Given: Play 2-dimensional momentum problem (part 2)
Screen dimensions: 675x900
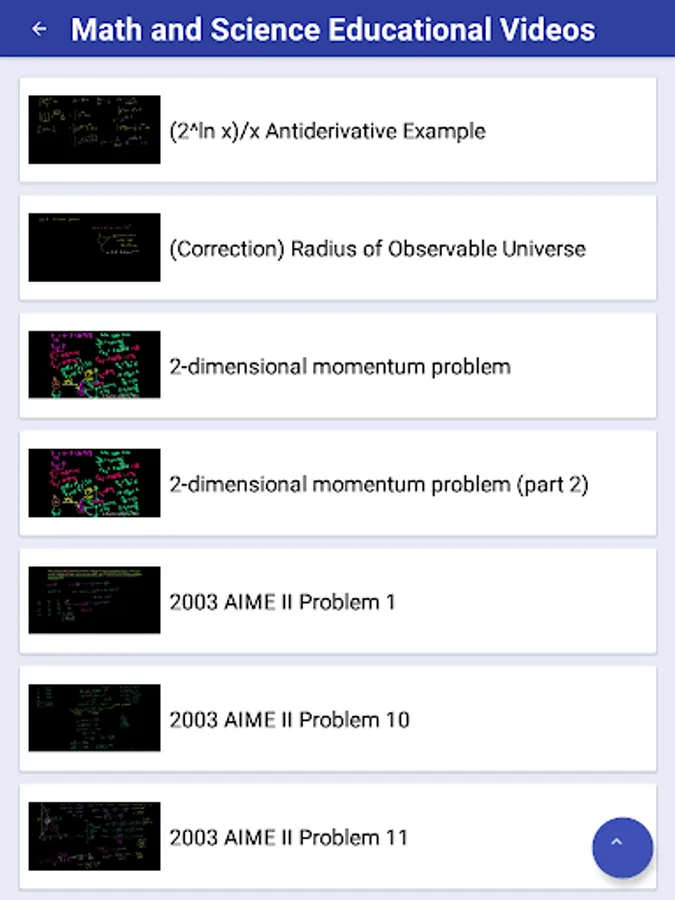Looking at the screenshot, I should (x=337, y=484).
